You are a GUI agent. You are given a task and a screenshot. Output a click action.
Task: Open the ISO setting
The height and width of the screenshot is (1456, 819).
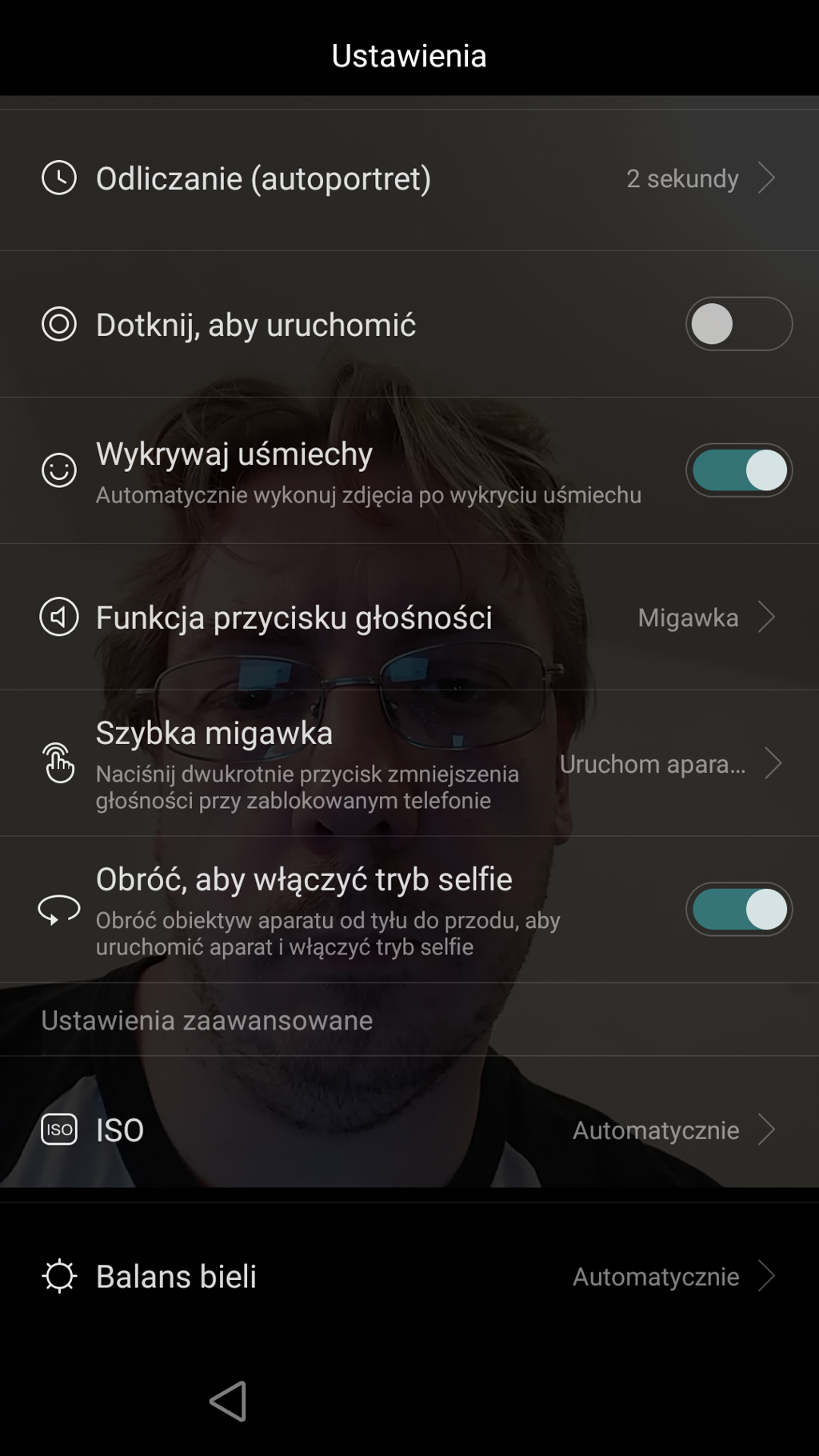pyautogui.click(x=408, y=1130)
